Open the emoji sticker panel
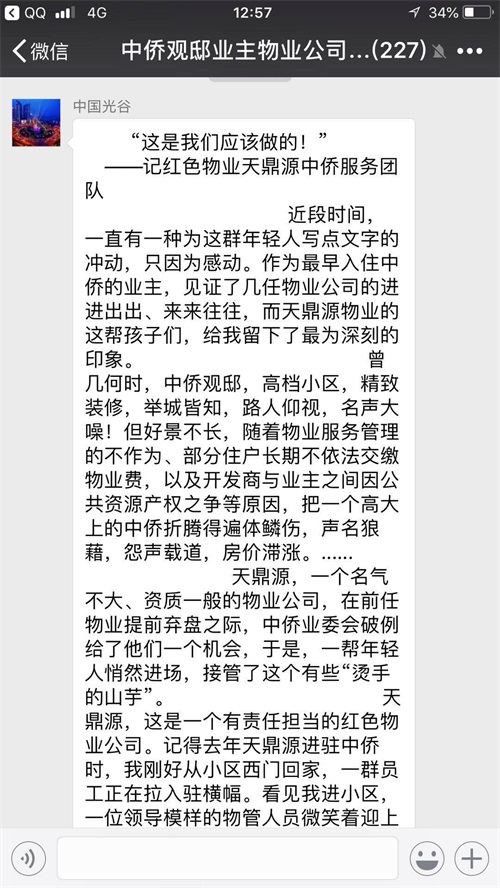This screenshot has width=500, height=888. point(427,859)
